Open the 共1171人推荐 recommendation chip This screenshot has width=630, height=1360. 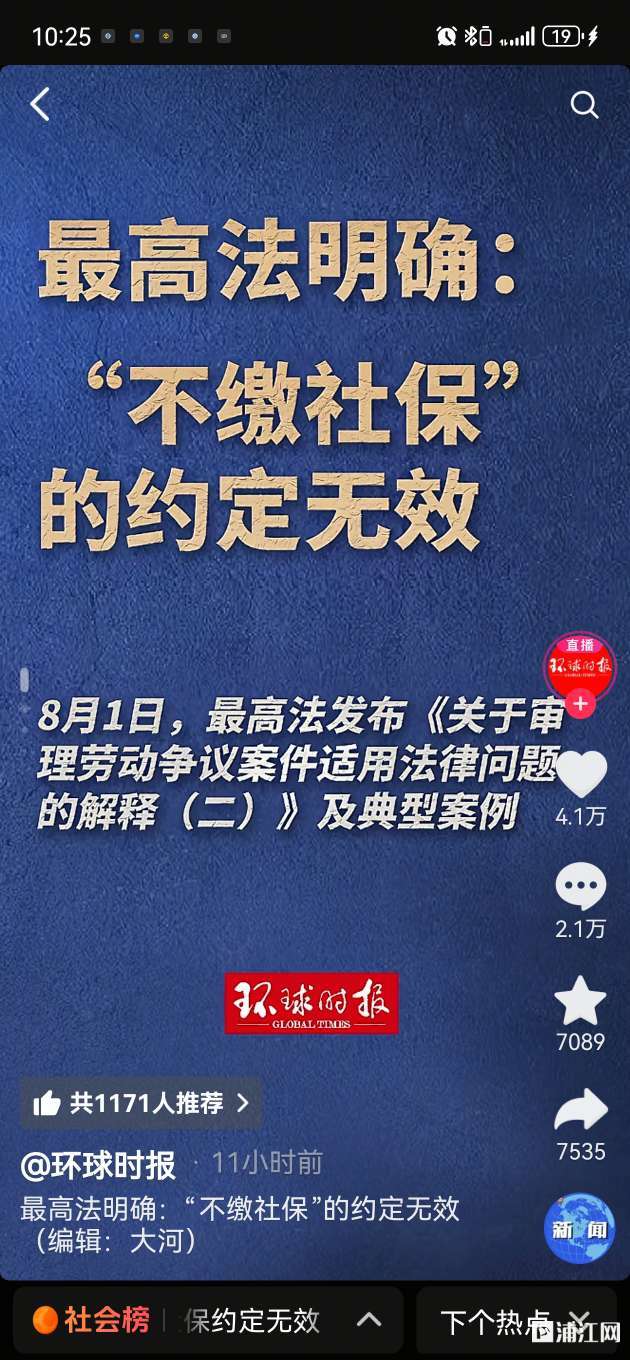[x=142, y=1103]
